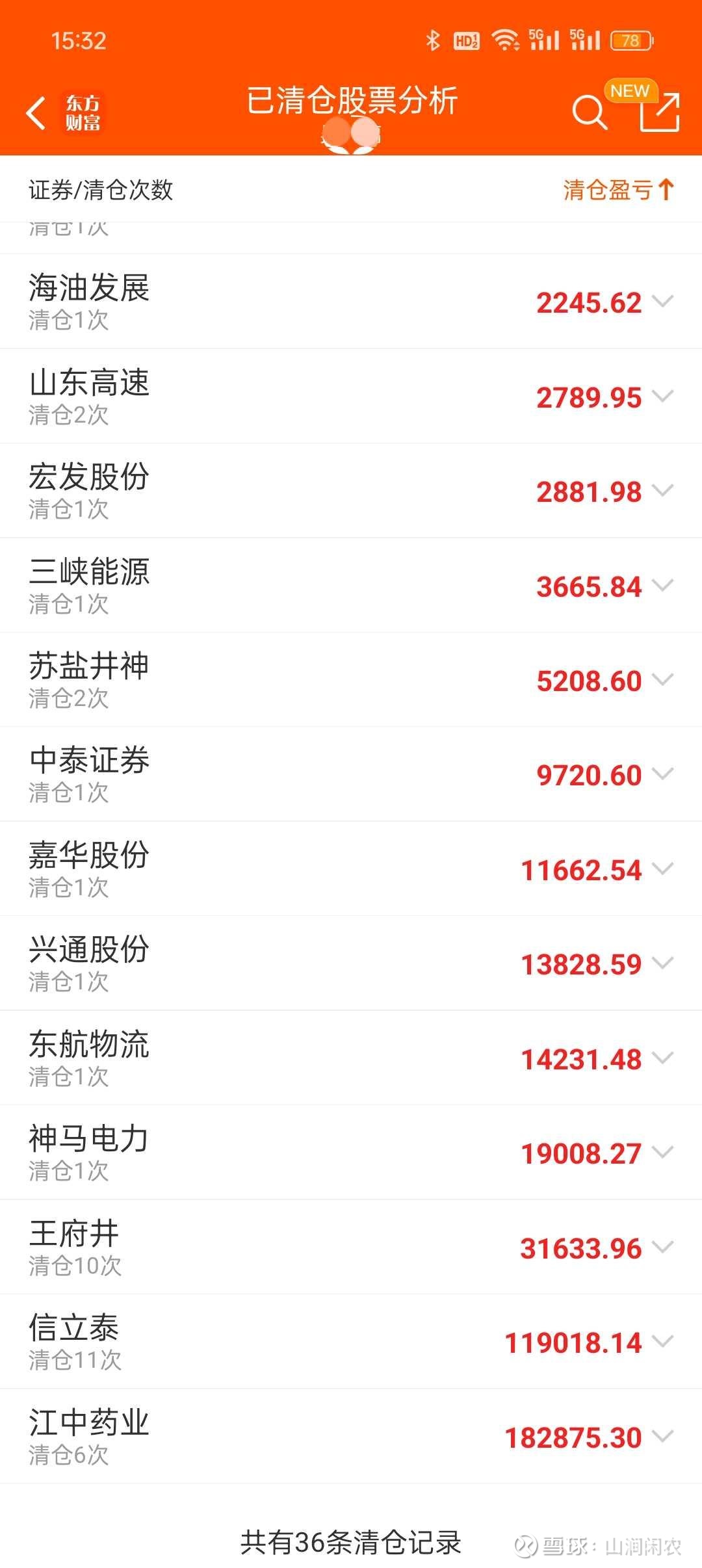Expand 三峡能源 entry

(351, 586)
